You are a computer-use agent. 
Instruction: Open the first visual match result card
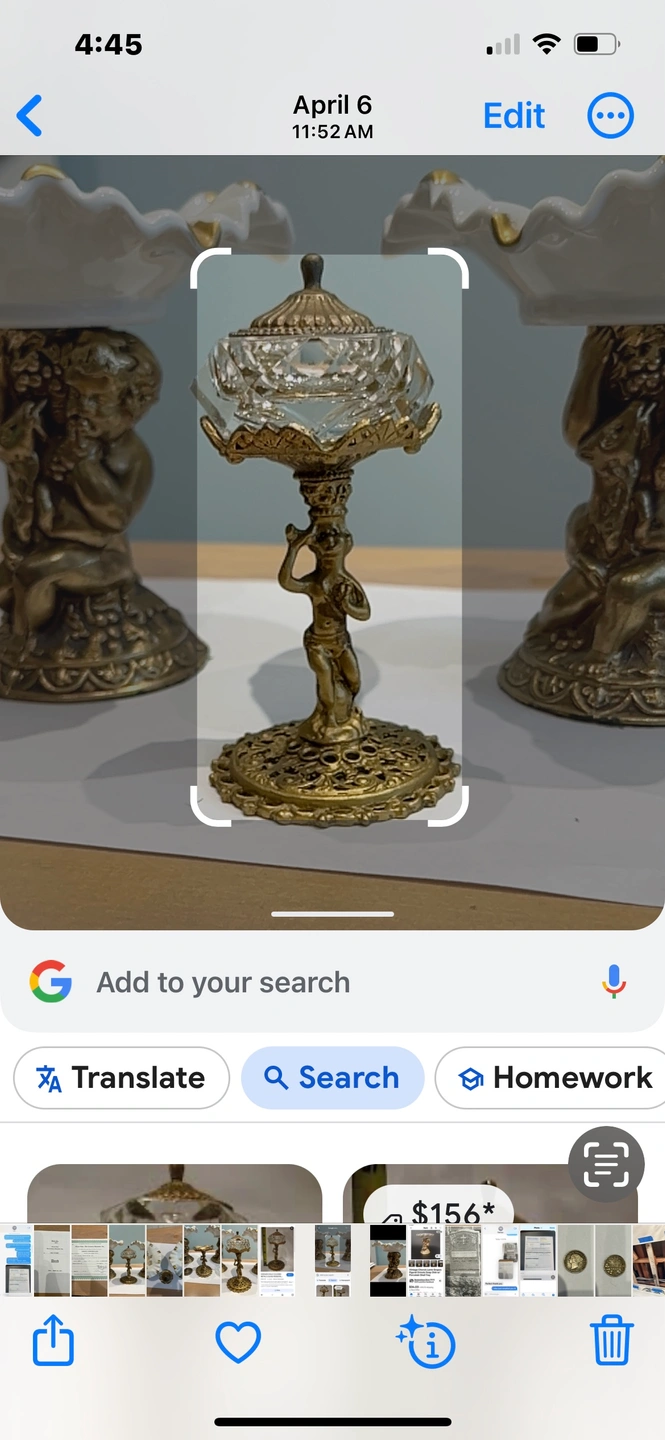click(x=175, y=1195)
